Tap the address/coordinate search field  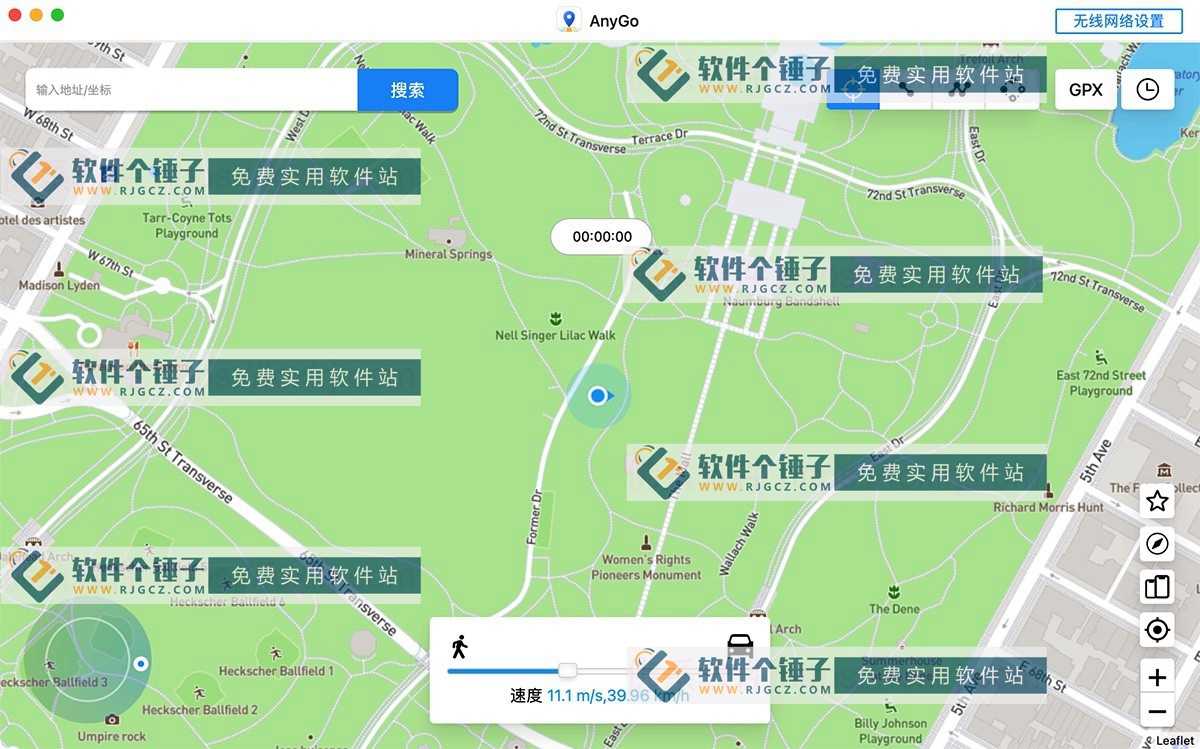[190, 90]
